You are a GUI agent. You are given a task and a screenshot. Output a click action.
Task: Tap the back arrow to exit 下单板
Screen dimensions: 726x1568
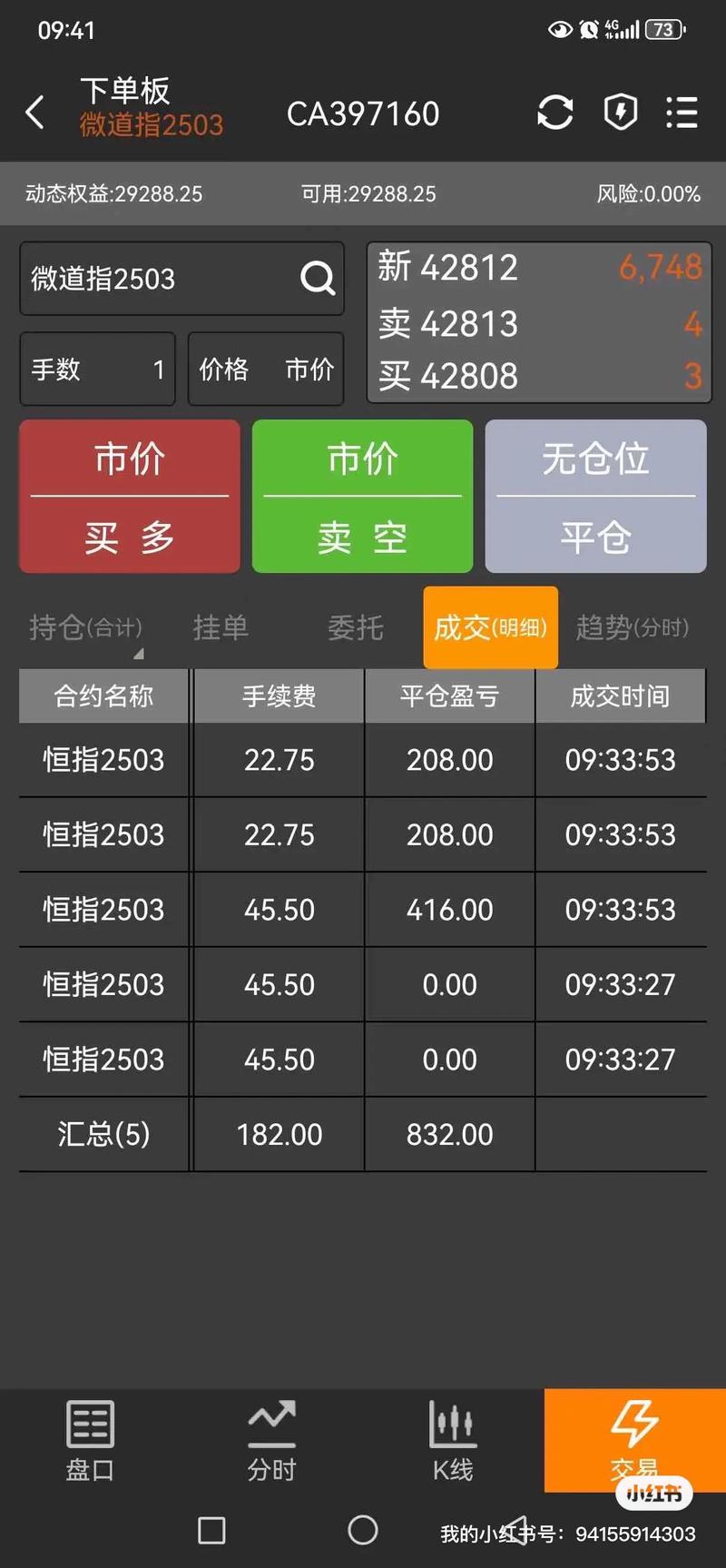tap(34, 112)
